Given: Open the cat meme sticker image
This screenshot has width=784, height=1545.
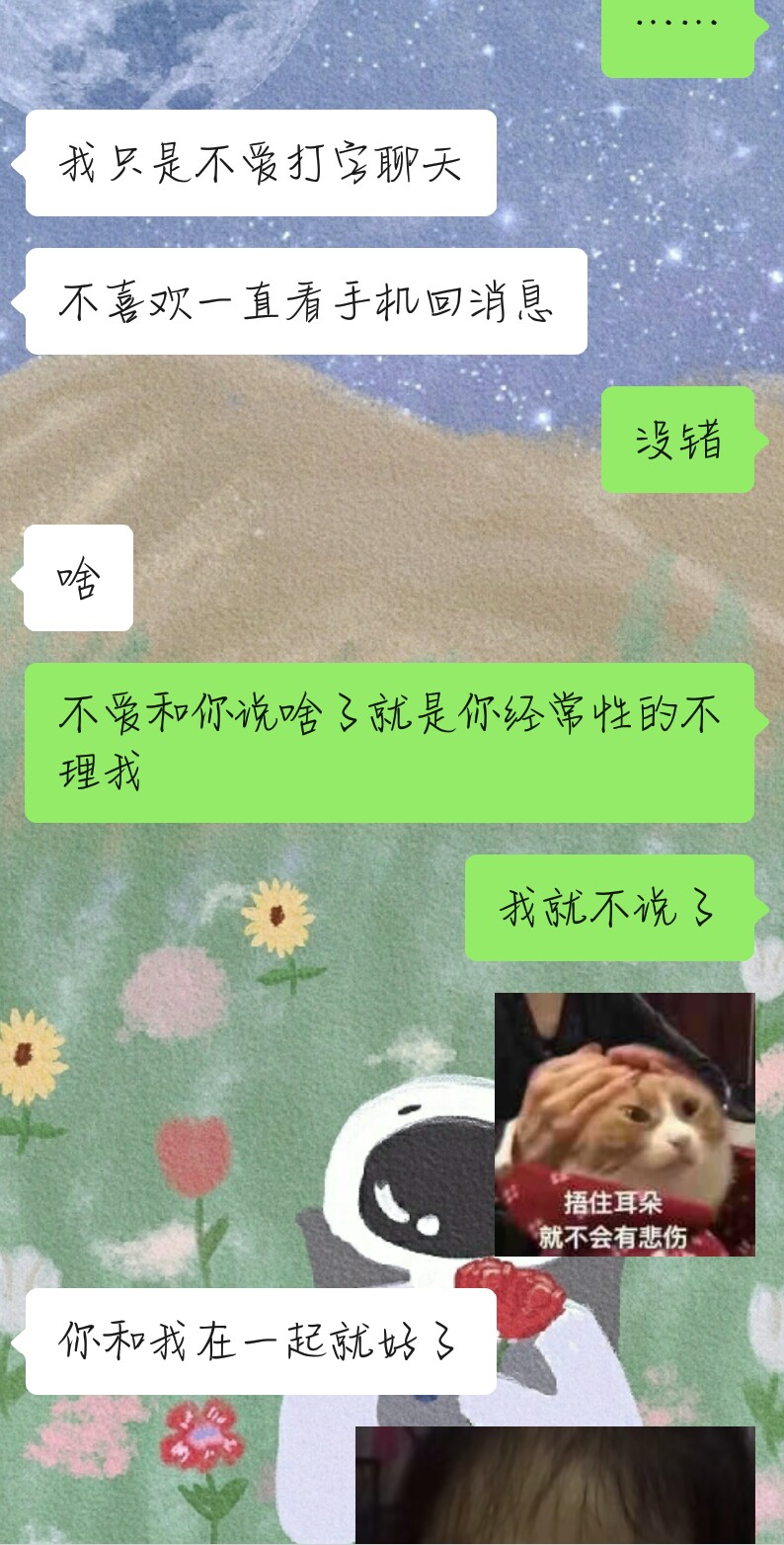Looking at the screenshot, I should (x=624, y=1124).
